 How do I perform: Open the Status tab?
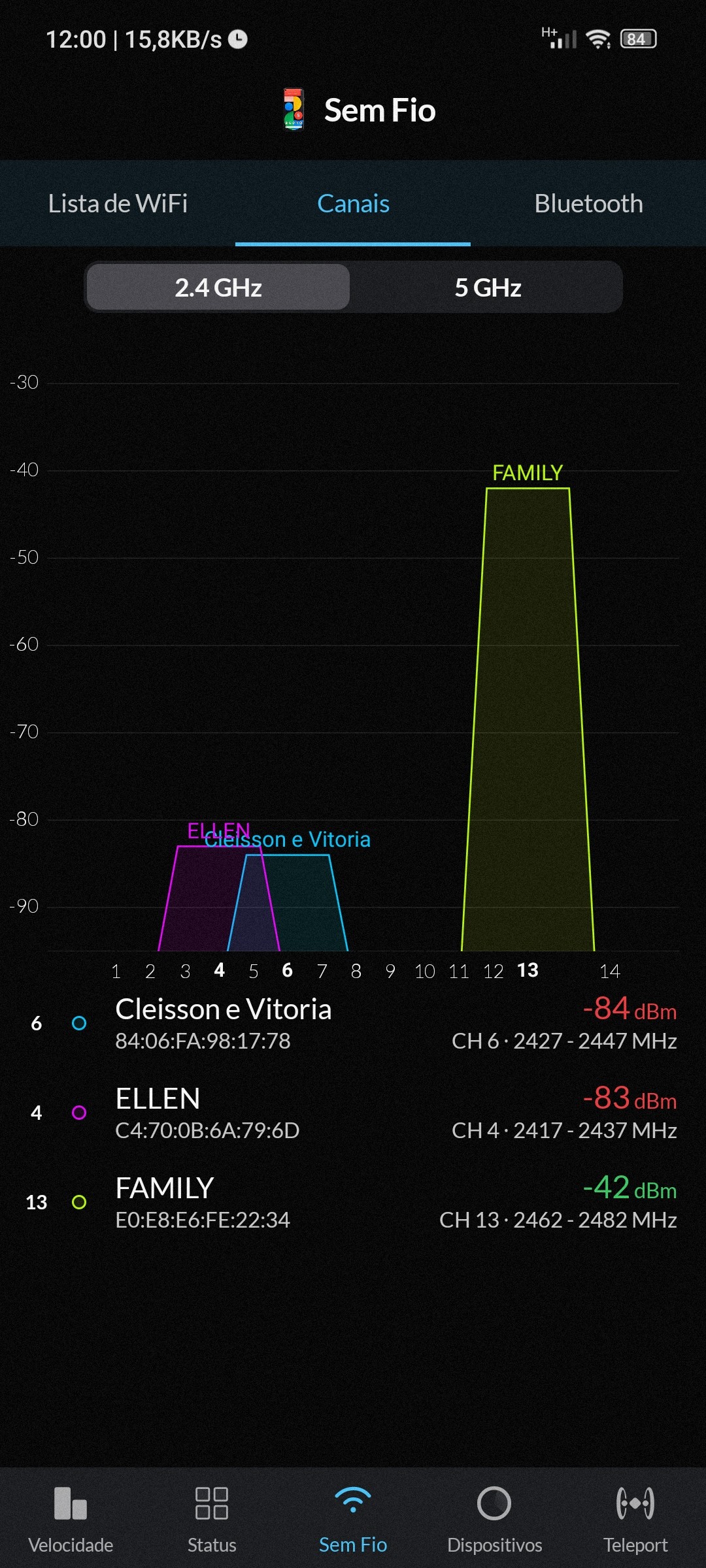pos(212,1517)
